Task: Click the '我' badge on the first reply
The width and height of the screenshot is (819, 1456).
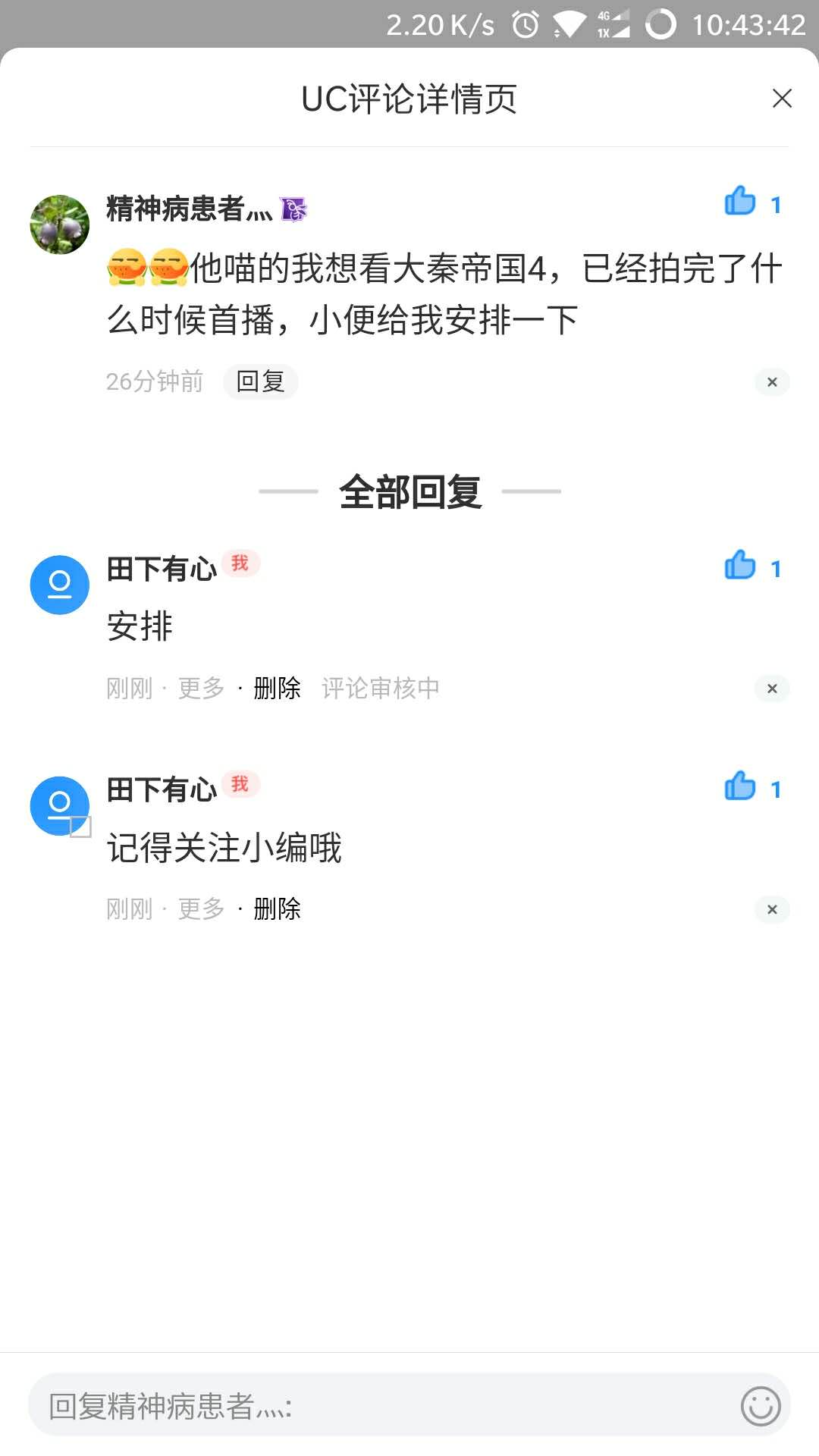Action: [241, 564]
